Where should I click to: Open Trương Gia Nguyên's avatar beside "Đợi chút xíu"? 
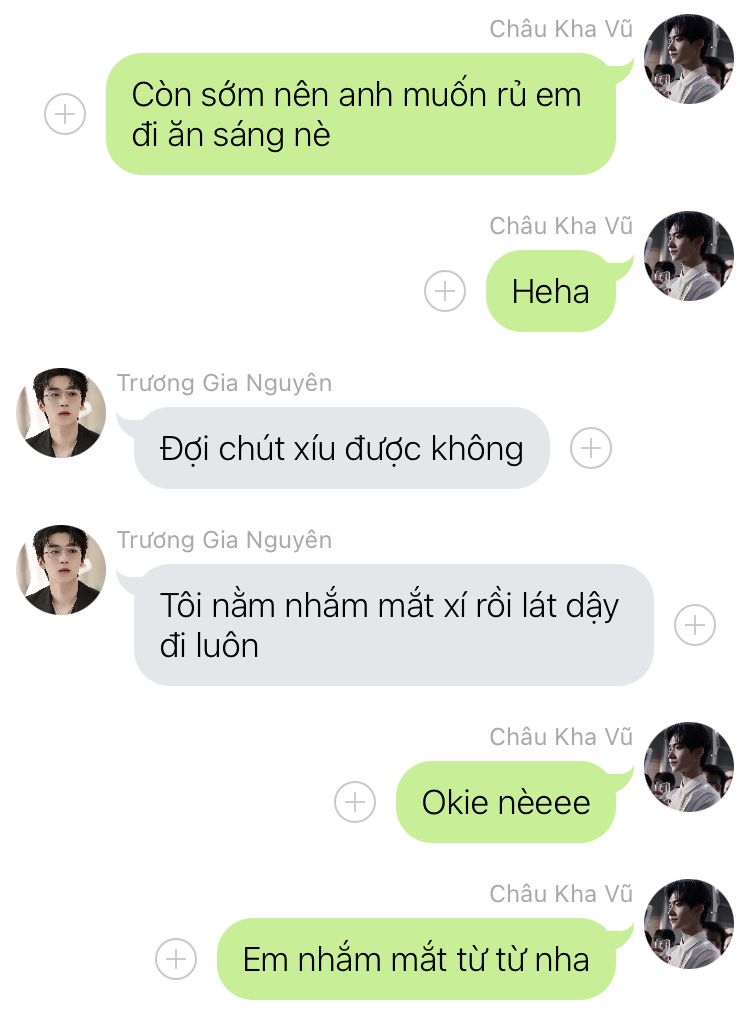point(61,413)
